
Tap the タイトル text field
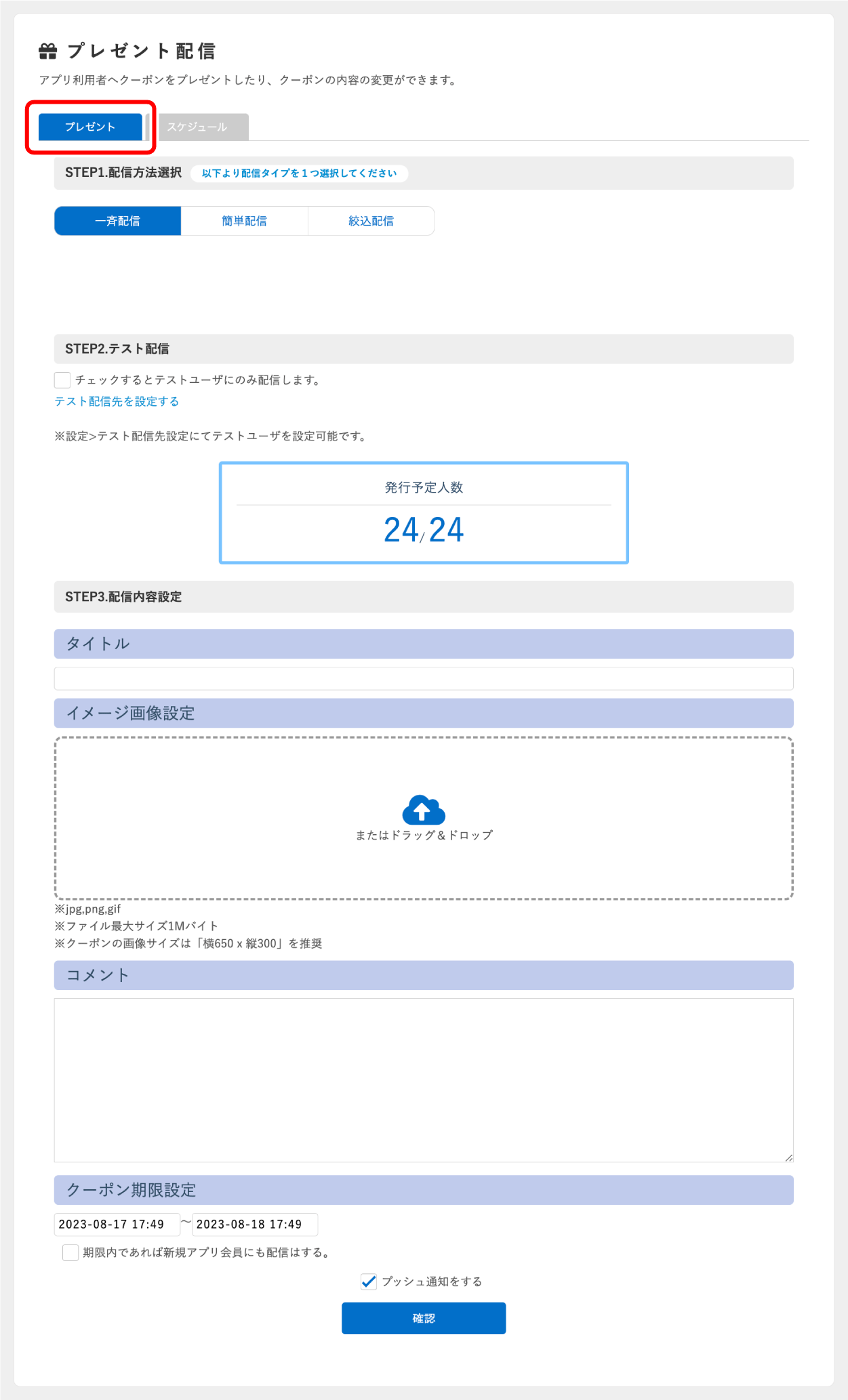point(424,678)
